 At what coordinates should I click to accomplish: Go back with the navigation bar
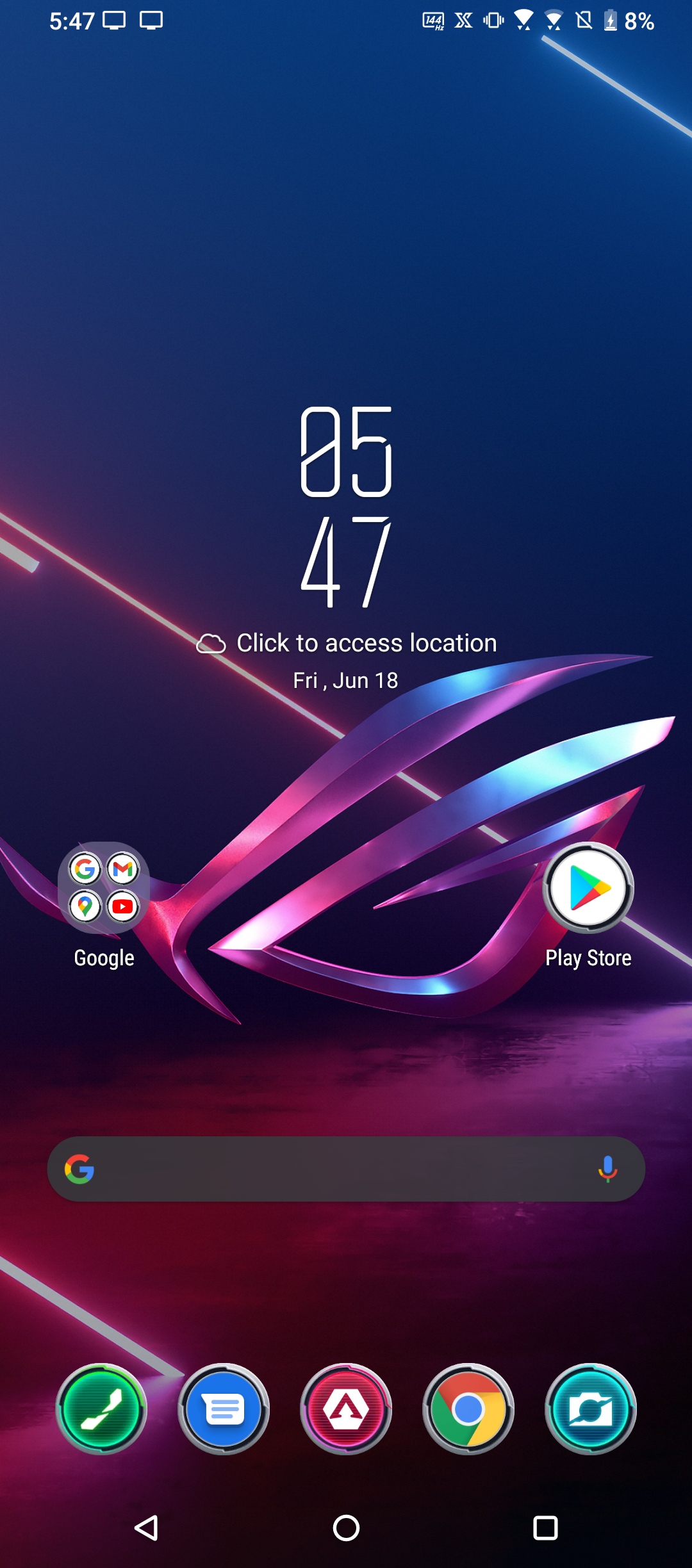[x=147, y=1528]
